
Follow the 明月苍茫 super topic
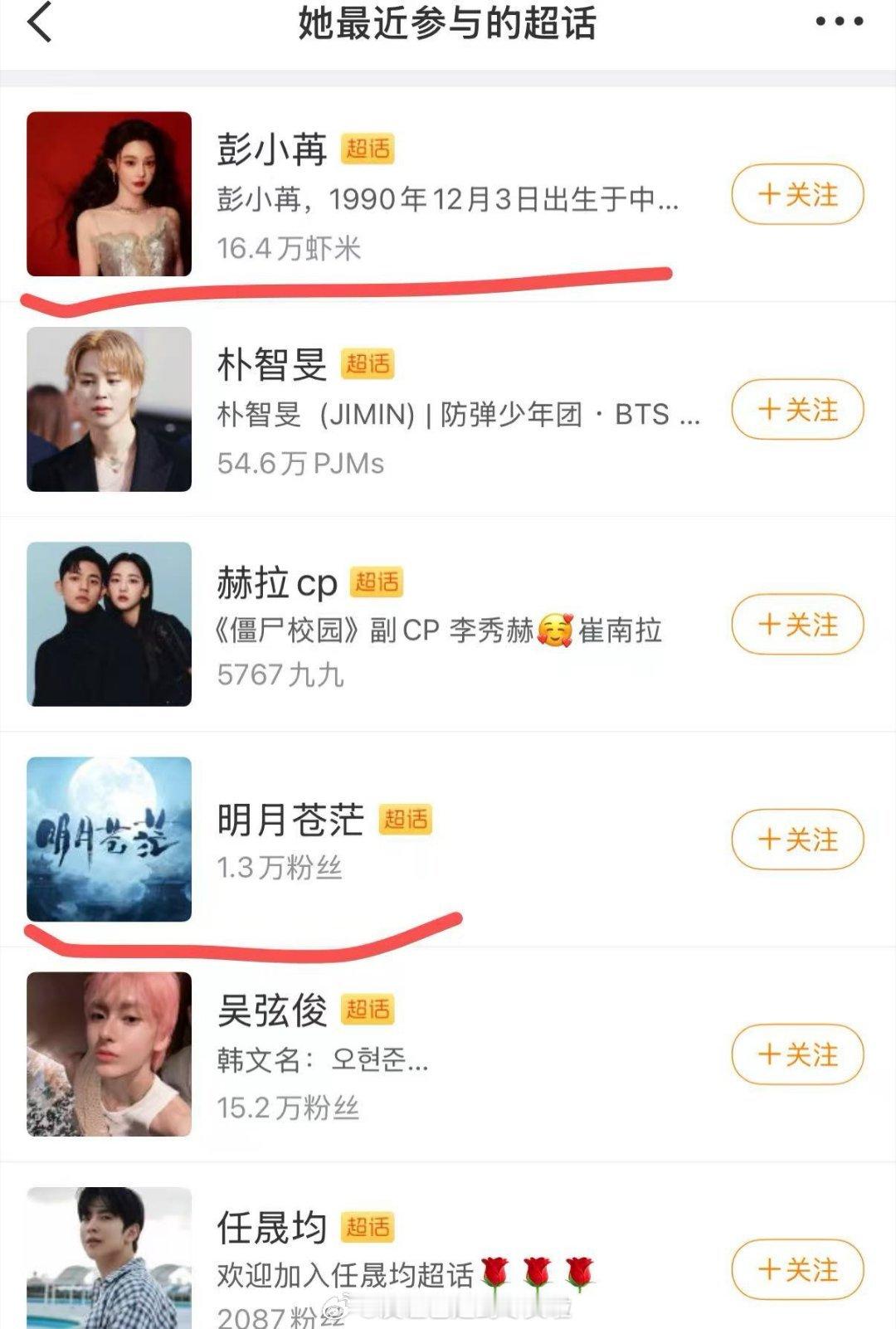[x=797, y=840]
